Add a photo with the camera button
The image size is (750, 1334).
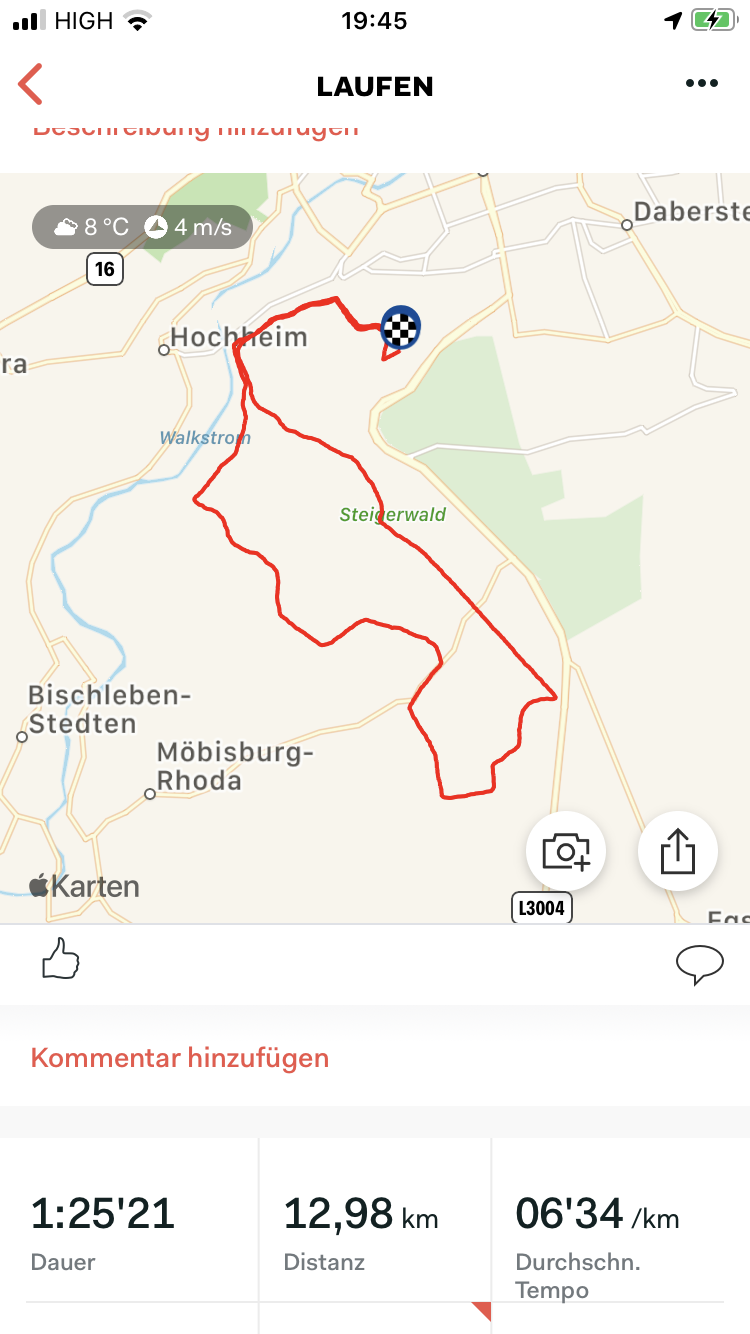click(566, 851)
